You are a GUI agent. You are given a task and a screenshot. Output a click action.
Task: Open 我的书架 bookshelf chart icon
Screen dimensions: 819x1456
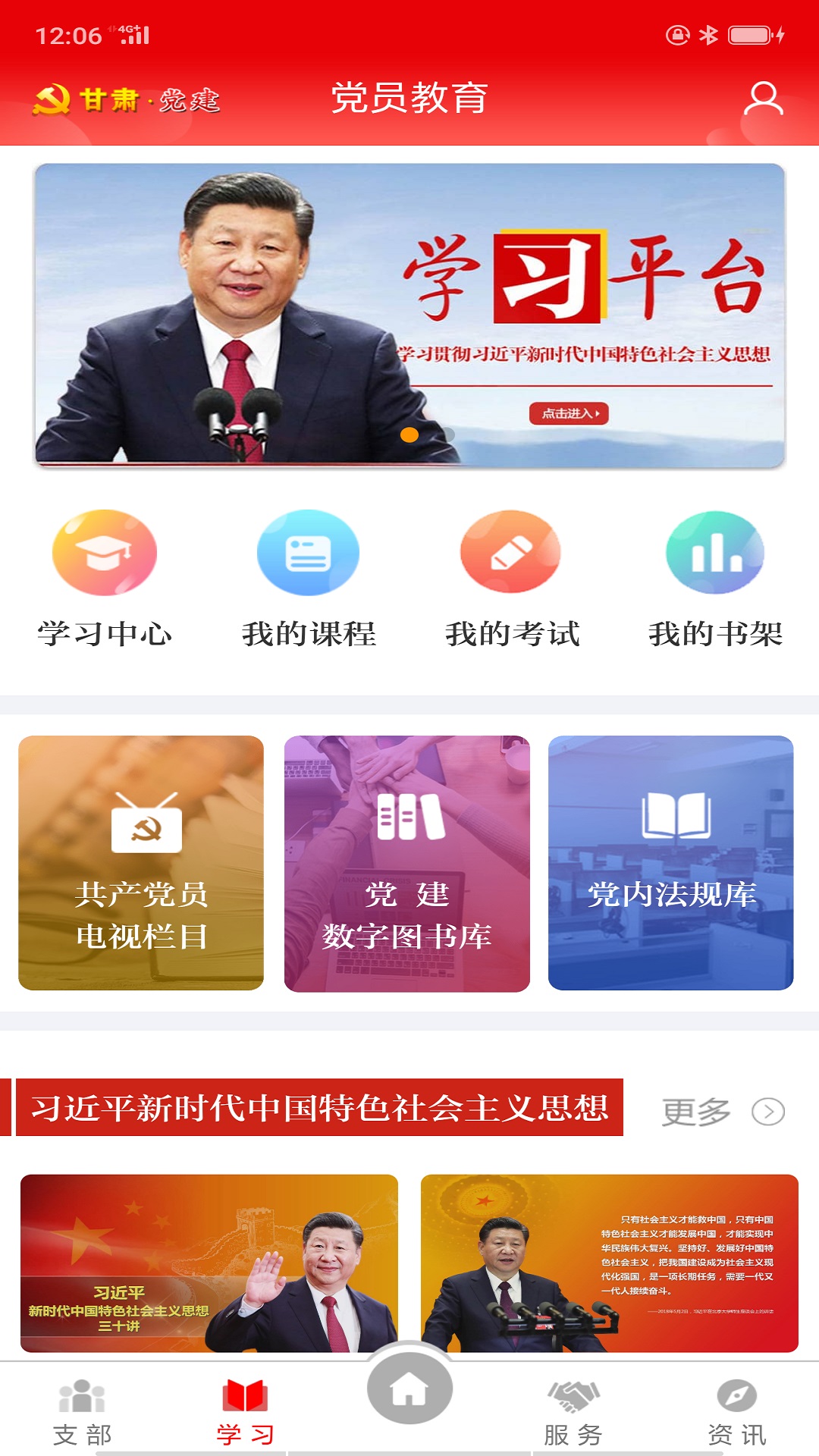[714, 553]
